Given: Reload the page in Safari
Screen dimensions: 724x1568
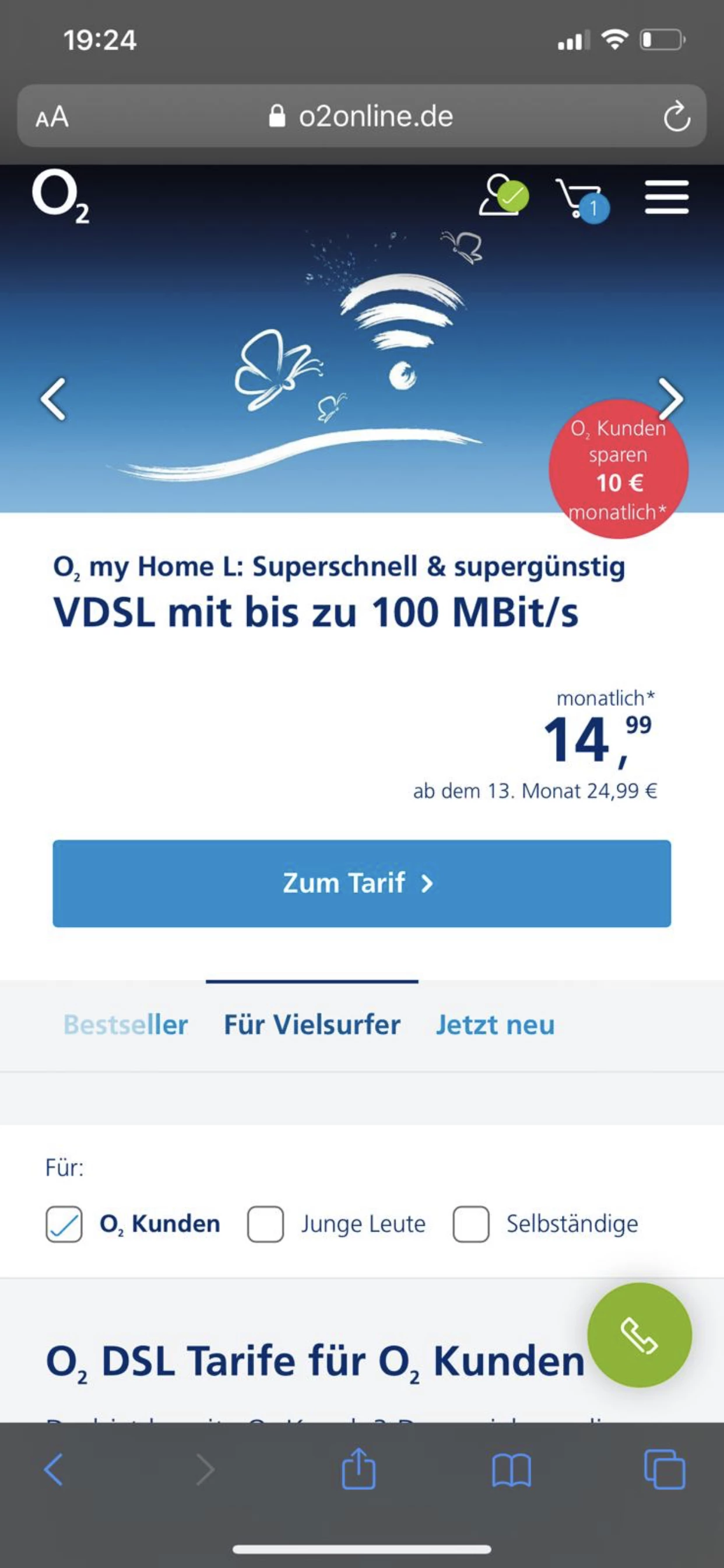Looking at the screenshot, I should coord(676,116).
